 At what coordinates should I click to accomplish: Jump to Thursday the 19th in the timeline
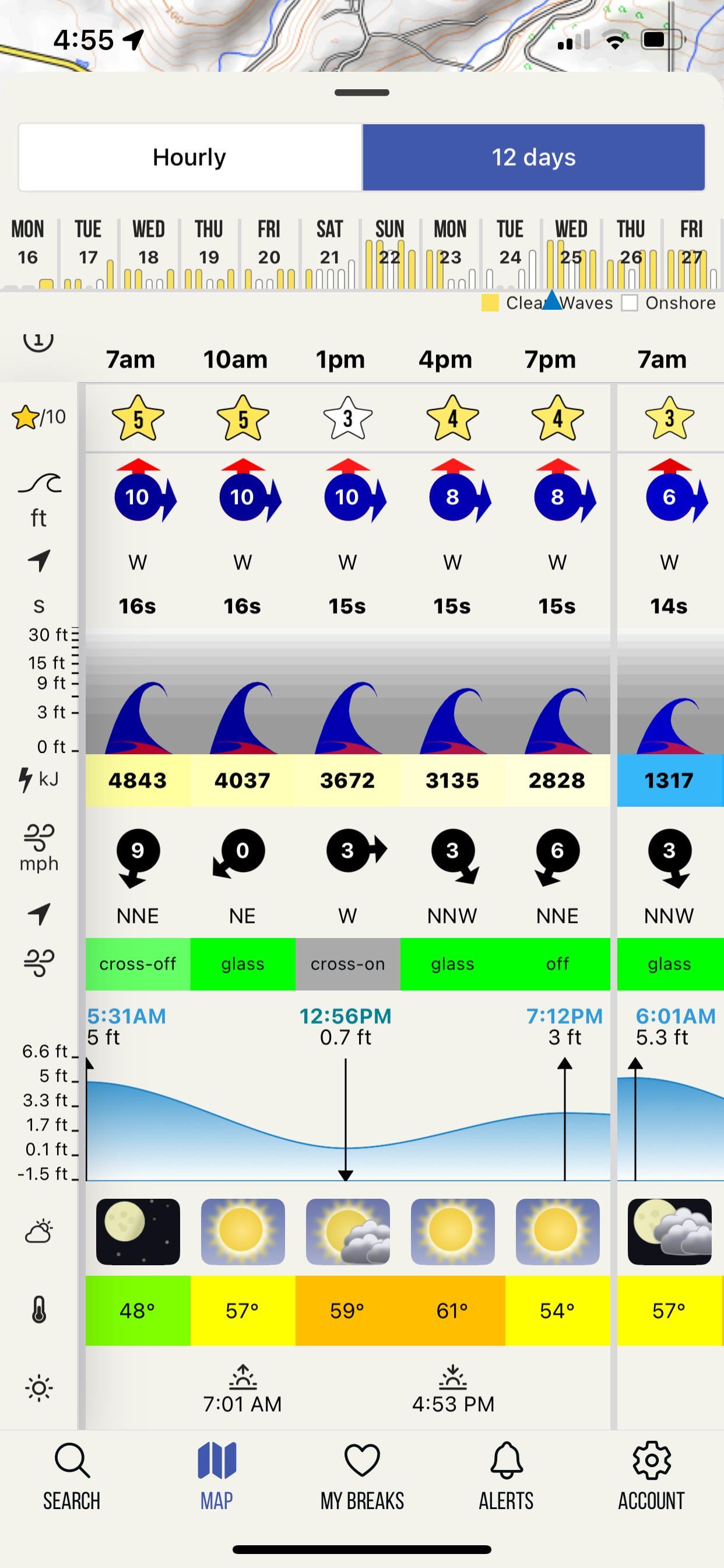pos(209,243)
